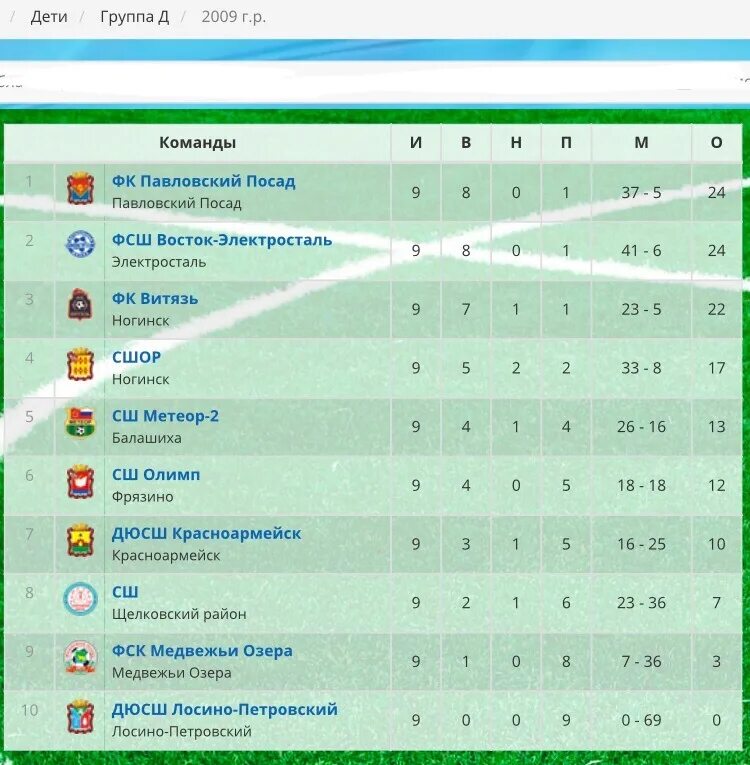View the СШ Олимп team page

tap(156, 474)
